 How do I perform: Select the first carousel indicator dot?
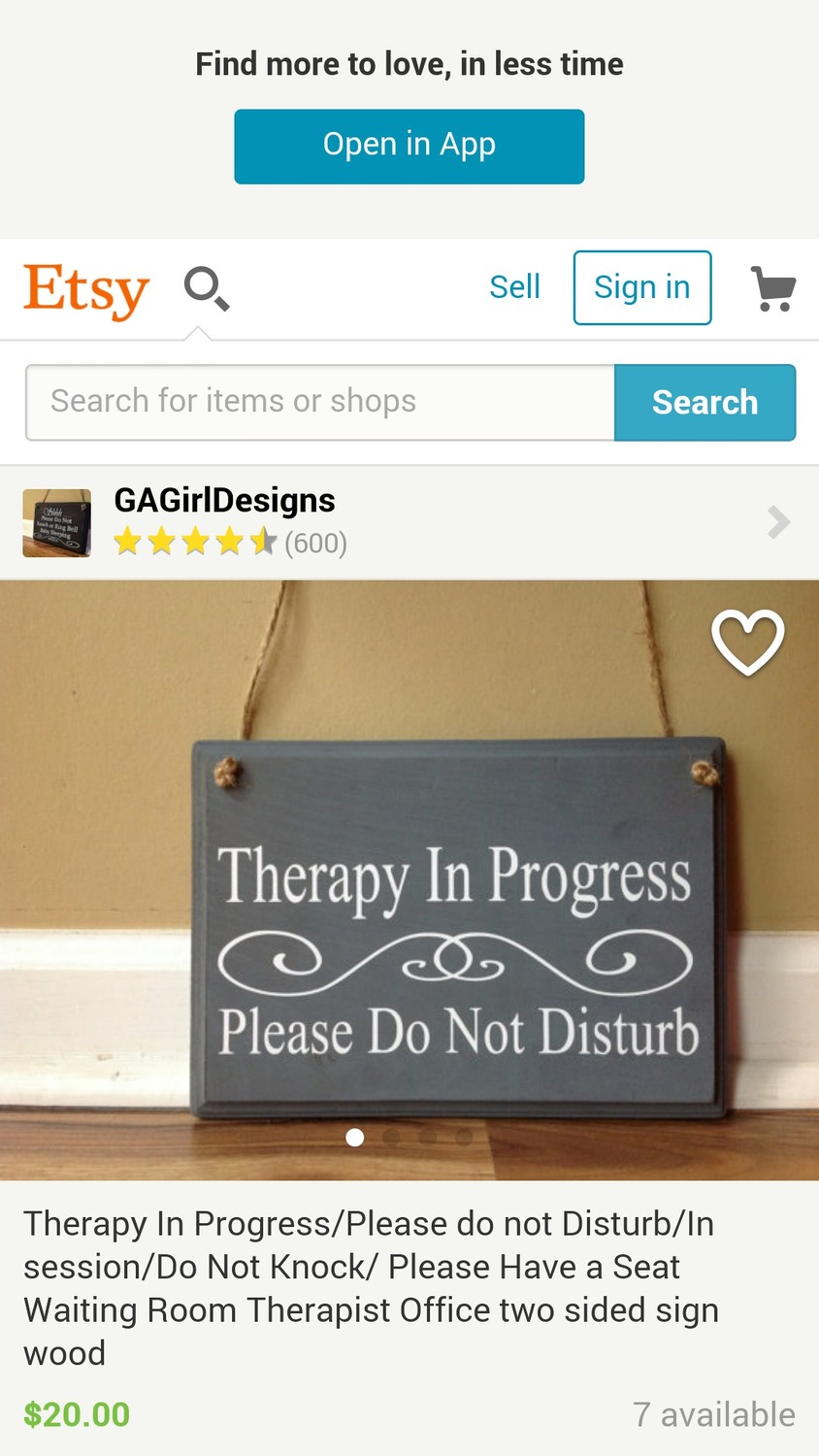[355, 1137]
